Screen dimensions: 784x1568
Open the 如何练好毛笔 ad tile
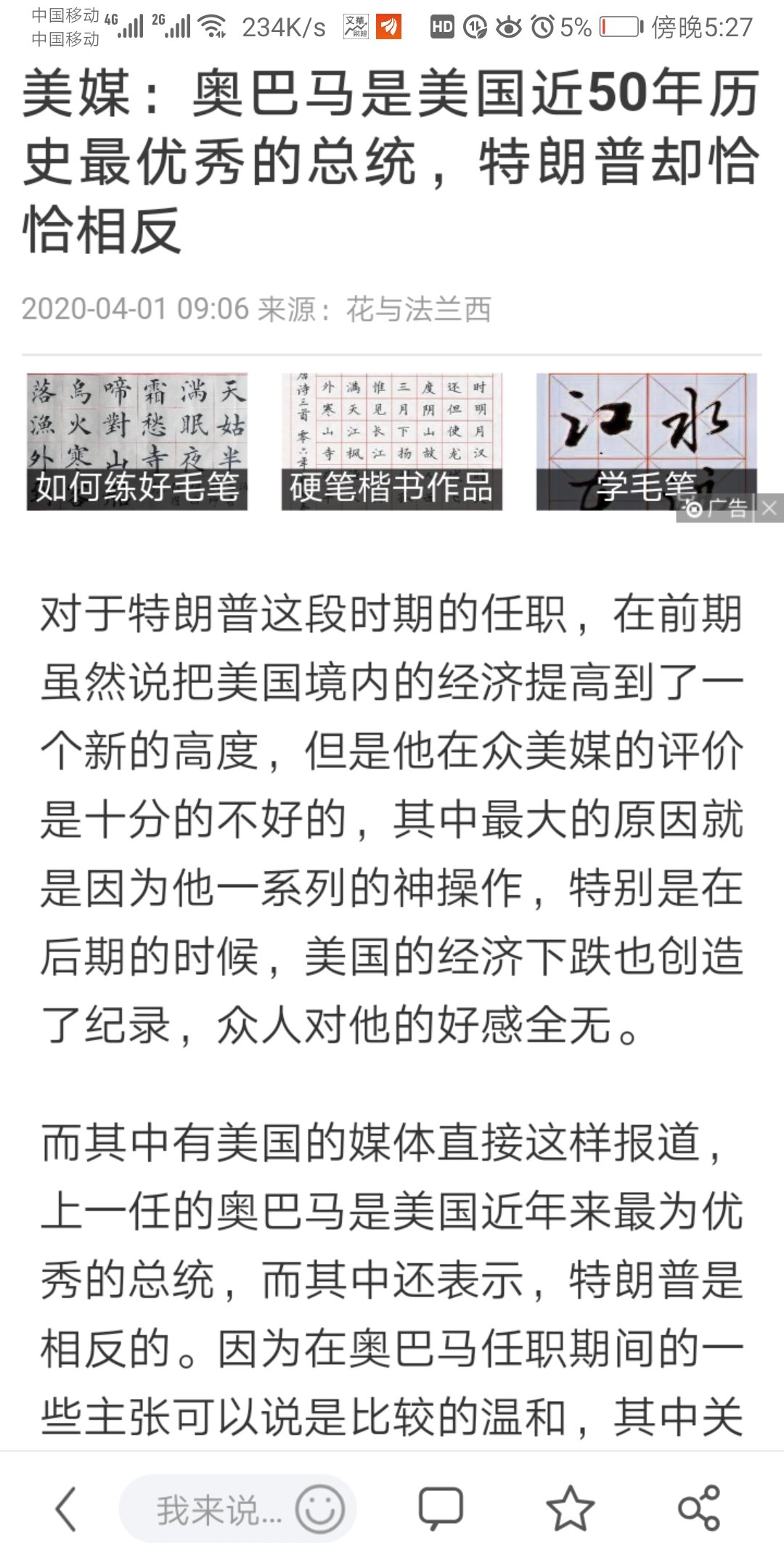(x=137, y=441)
